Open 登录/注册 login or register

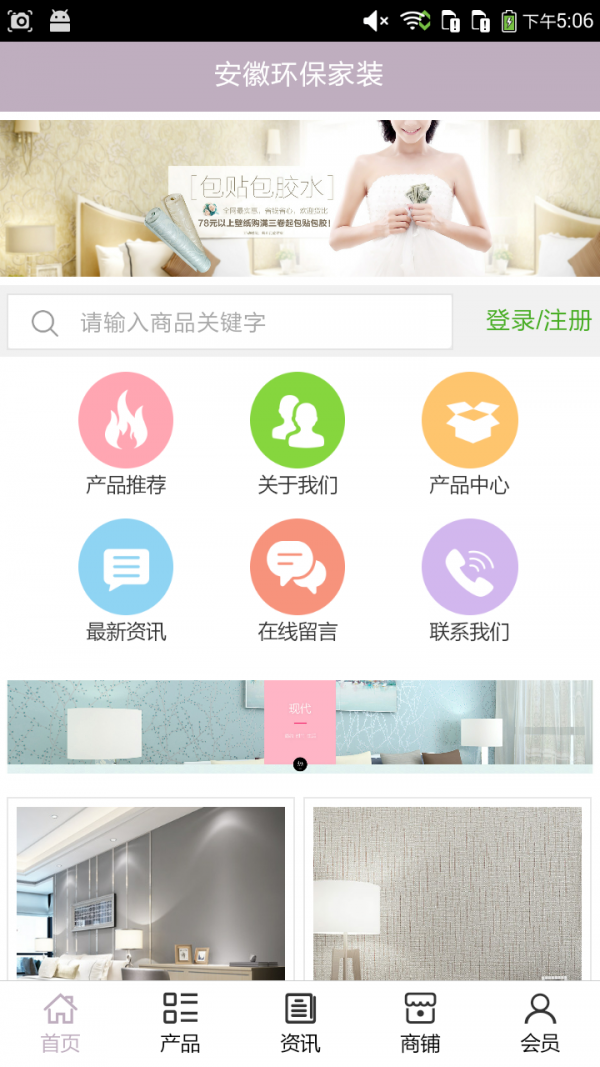click(538, 321)
